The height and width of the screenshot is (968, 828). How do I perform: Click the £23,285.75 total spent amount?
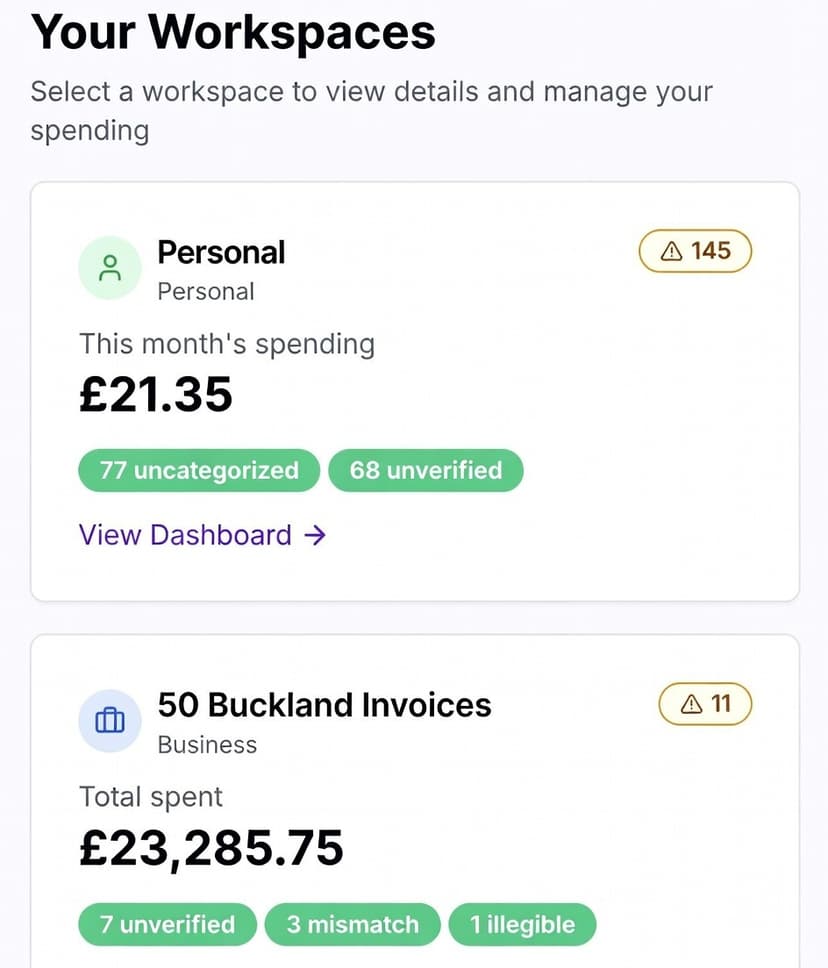(x=211, y=847)
